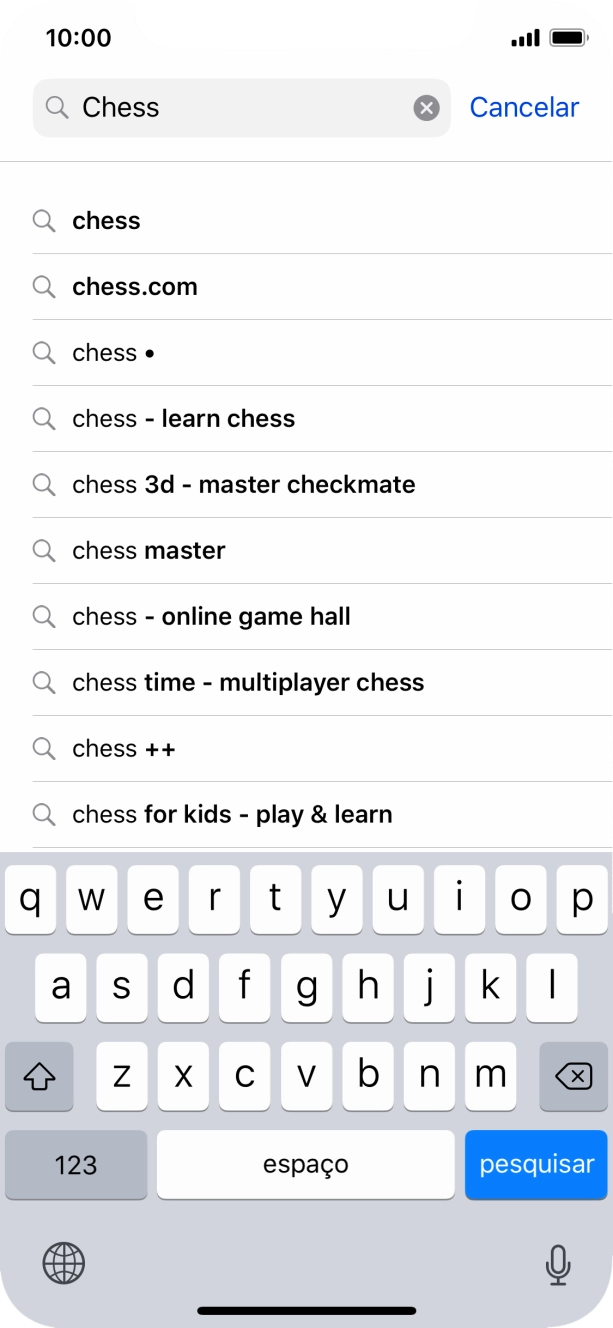Switch to the 123 numeric keyboard
Screen dimensions: 613x1328
76,1165
